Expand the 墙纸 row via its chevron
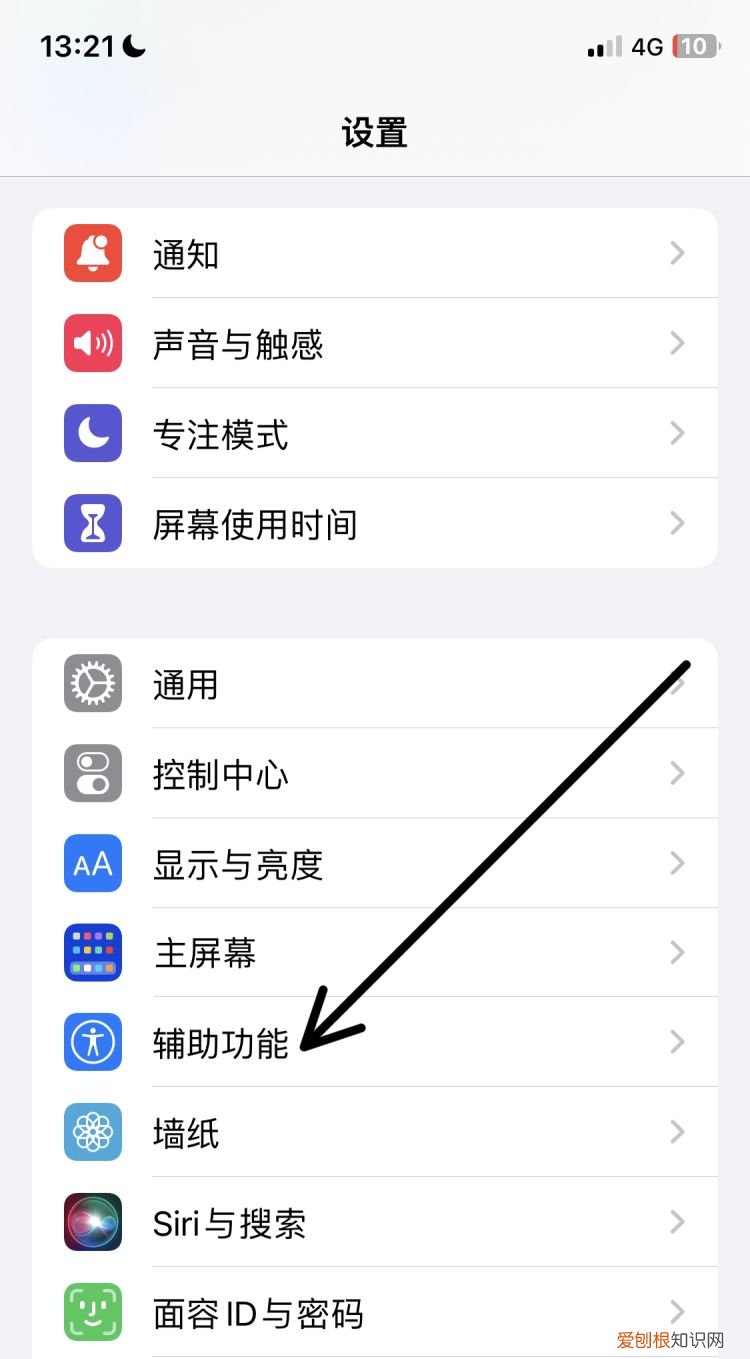The height and width of the screenshot is (1359, 750). 678,1132
